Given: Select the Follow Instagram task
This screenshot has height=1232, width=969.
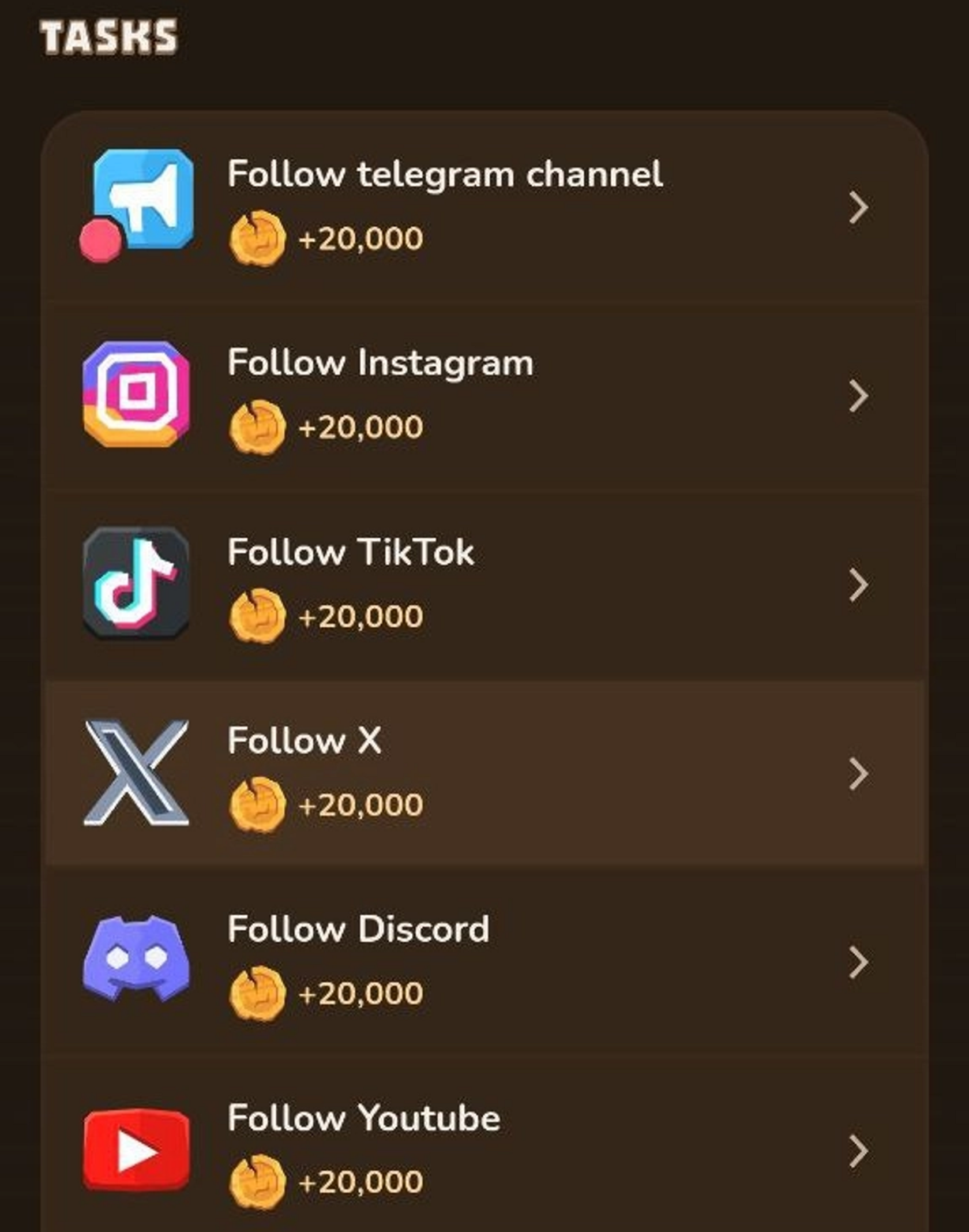Looking at the screenshot, I should click(484, 396).
